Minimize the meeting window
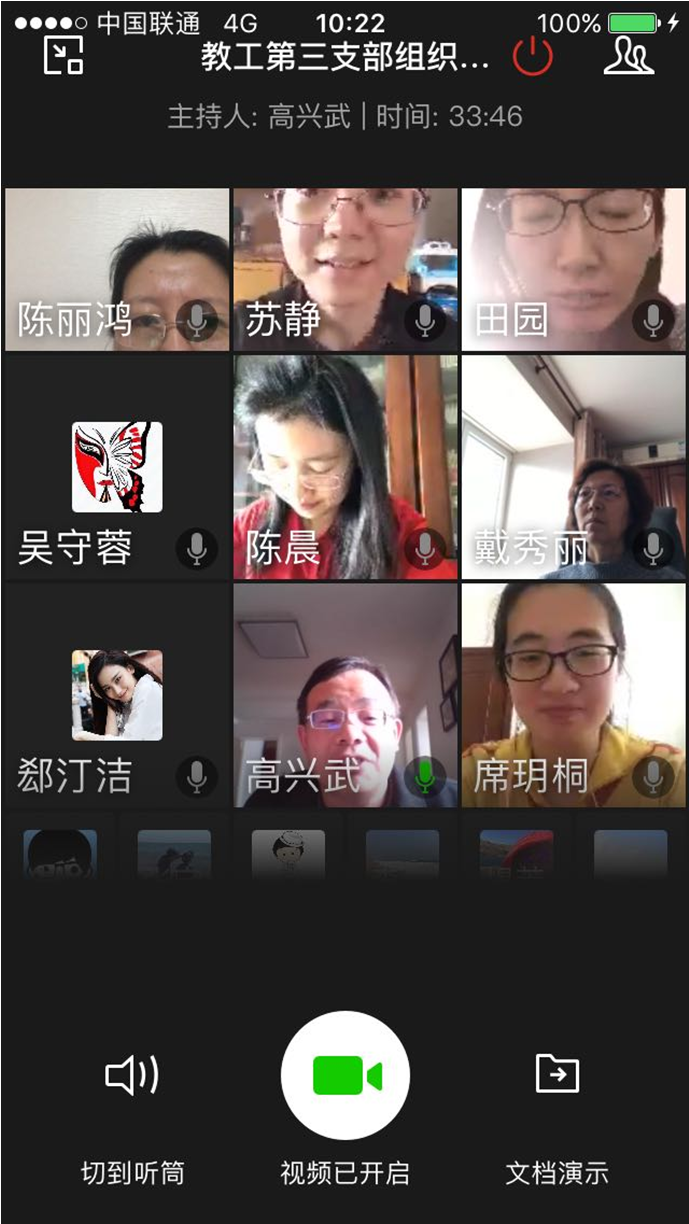The width and height of the screenshot is (689, 1224). coord(63,54)
